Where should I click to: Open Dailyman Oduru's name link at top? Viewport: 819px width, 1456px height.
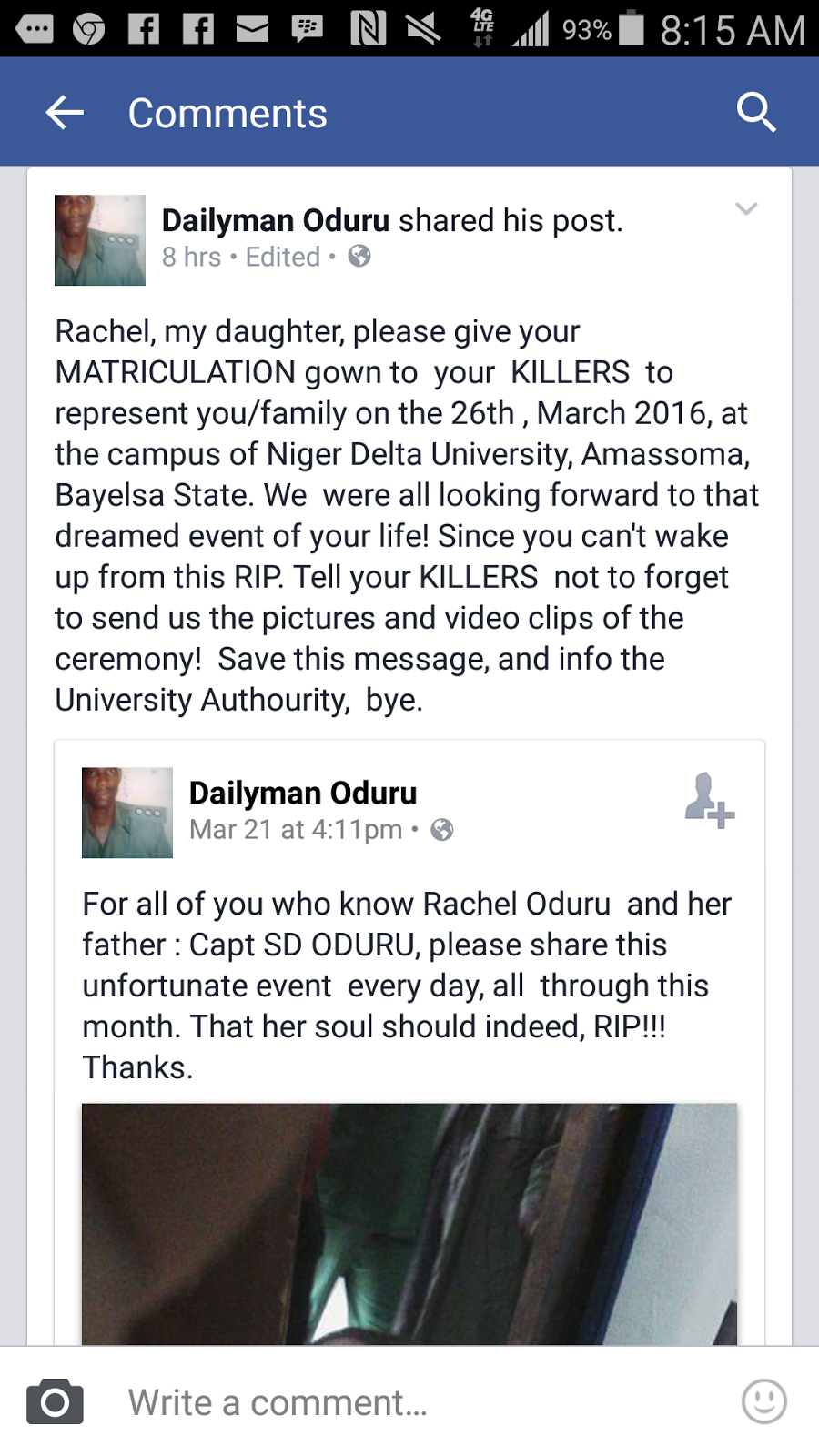coord(275,220)
